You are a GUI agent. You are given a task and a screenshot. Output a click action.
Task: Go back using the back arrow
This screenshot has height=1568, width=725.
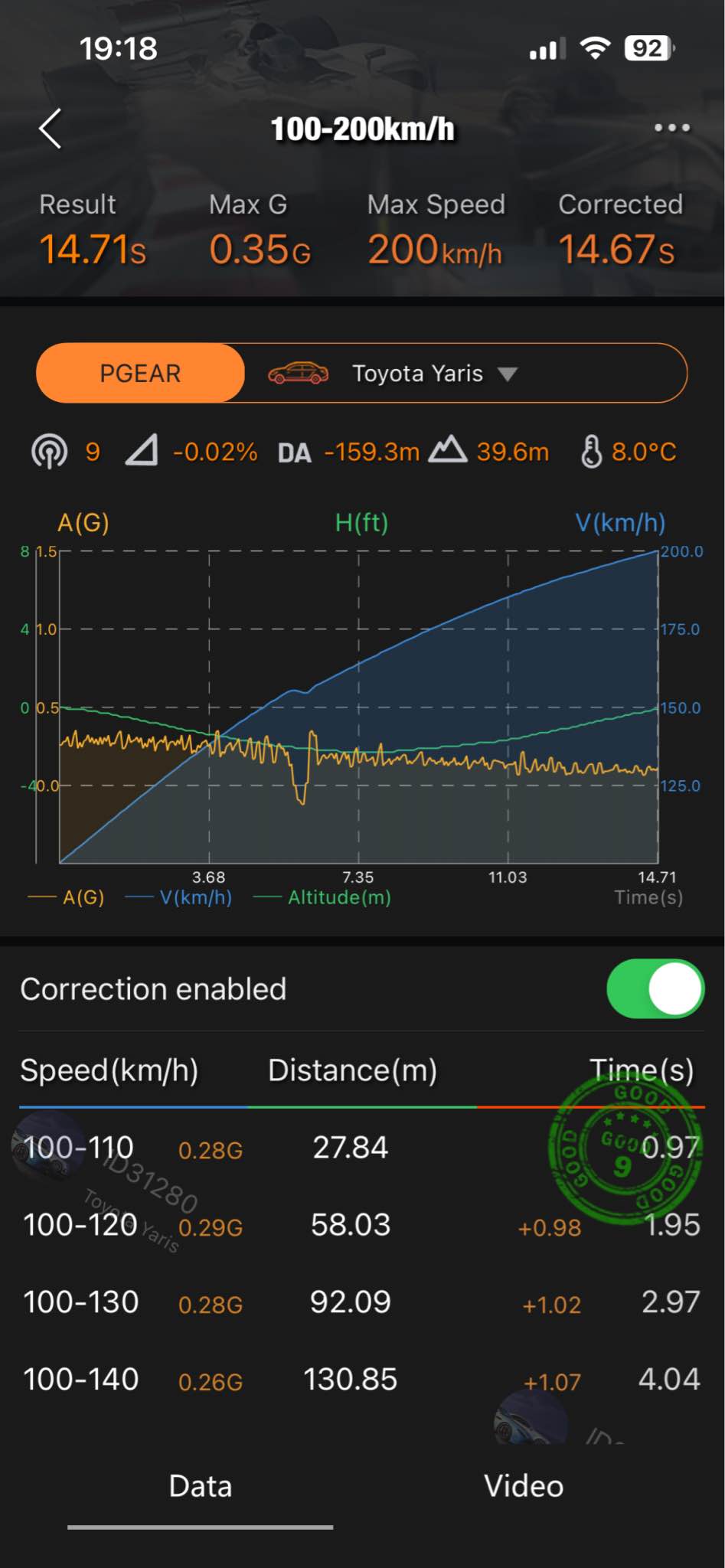(51, 129)
